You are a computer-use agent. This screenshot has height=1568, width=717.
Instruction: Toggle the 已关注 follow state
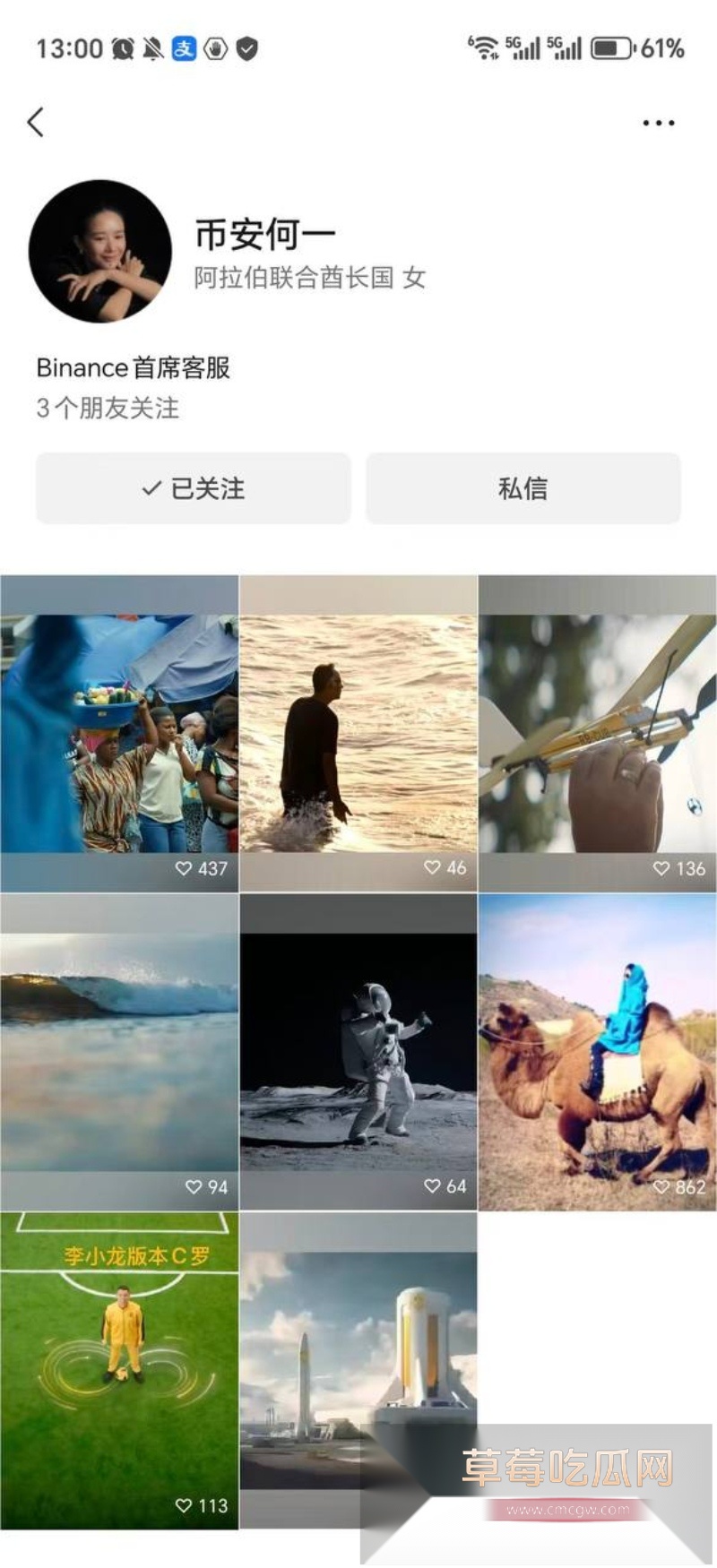click(x=194, y=488)
